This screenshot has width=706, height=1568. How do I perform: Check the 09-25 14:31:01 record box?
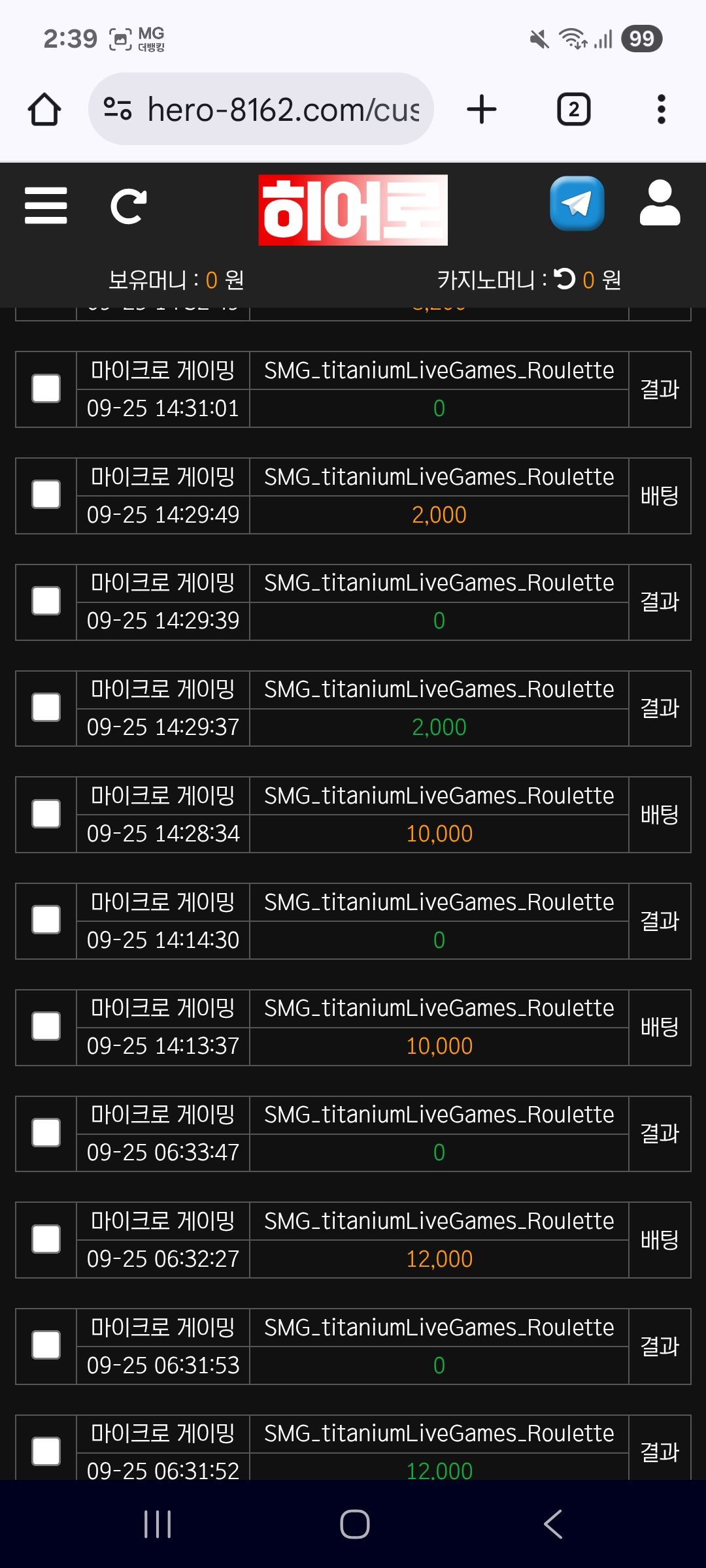tap(46, 389)
